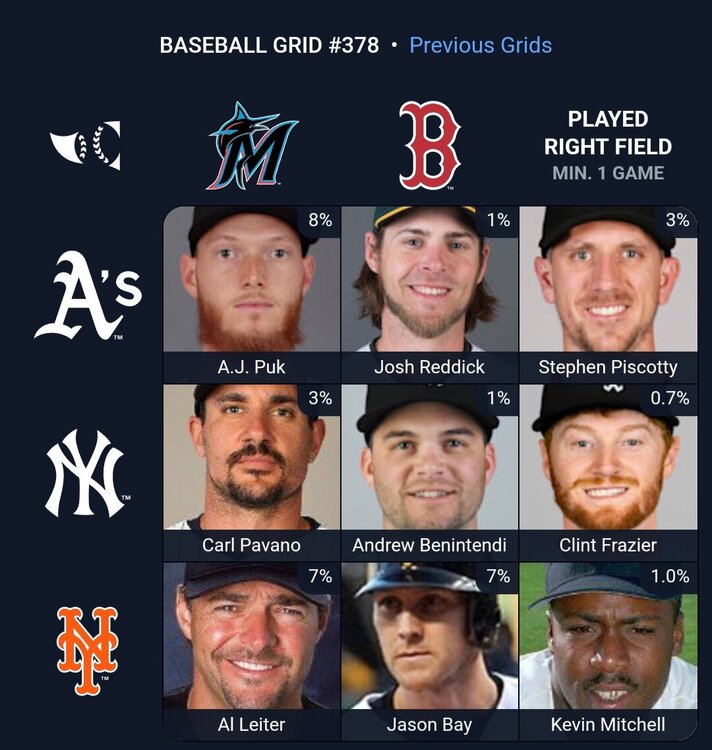Open the Previous Grids link
The width and height of the screenshot is (712, 750).
point(480,45)
